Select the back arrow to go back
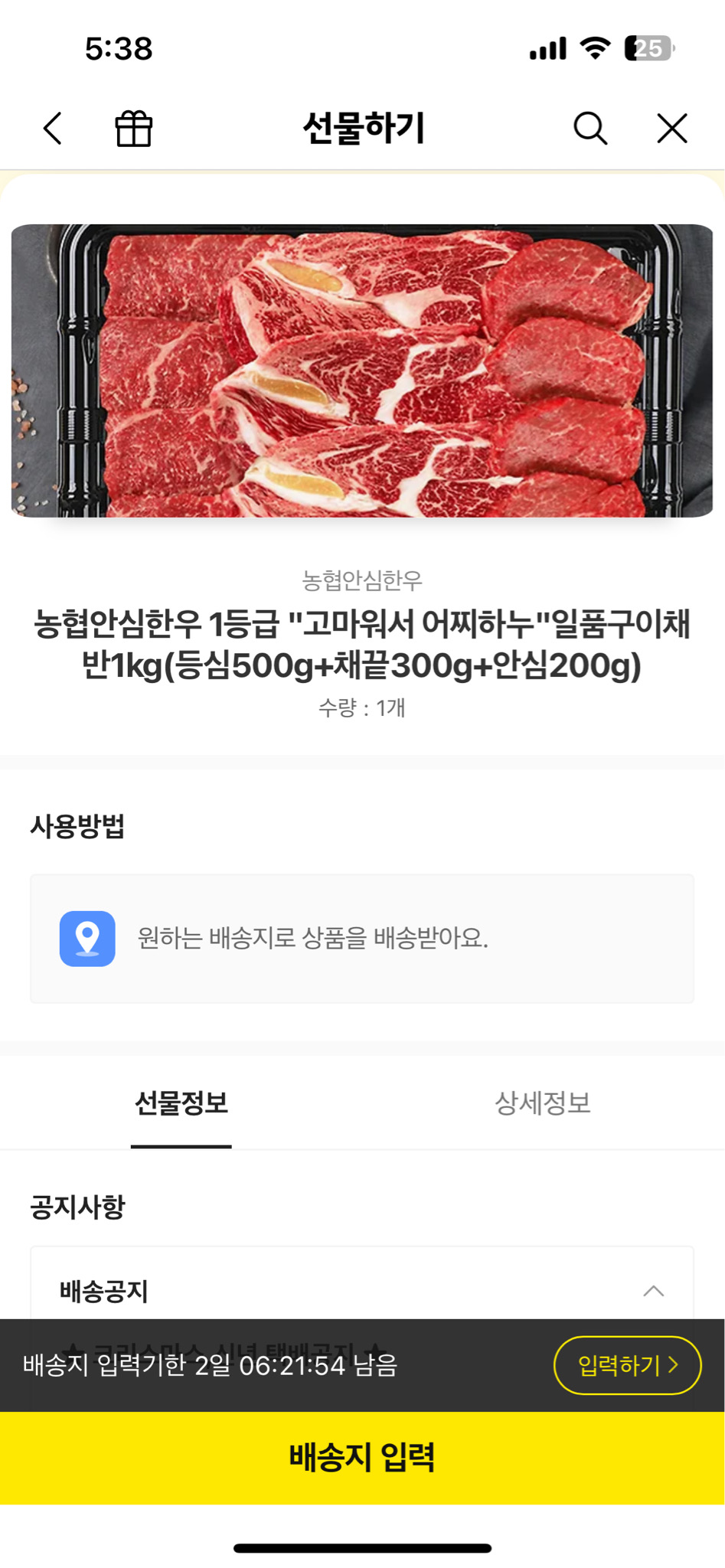Viewport: 725px width, 1568px height. (x=51, y=128)
